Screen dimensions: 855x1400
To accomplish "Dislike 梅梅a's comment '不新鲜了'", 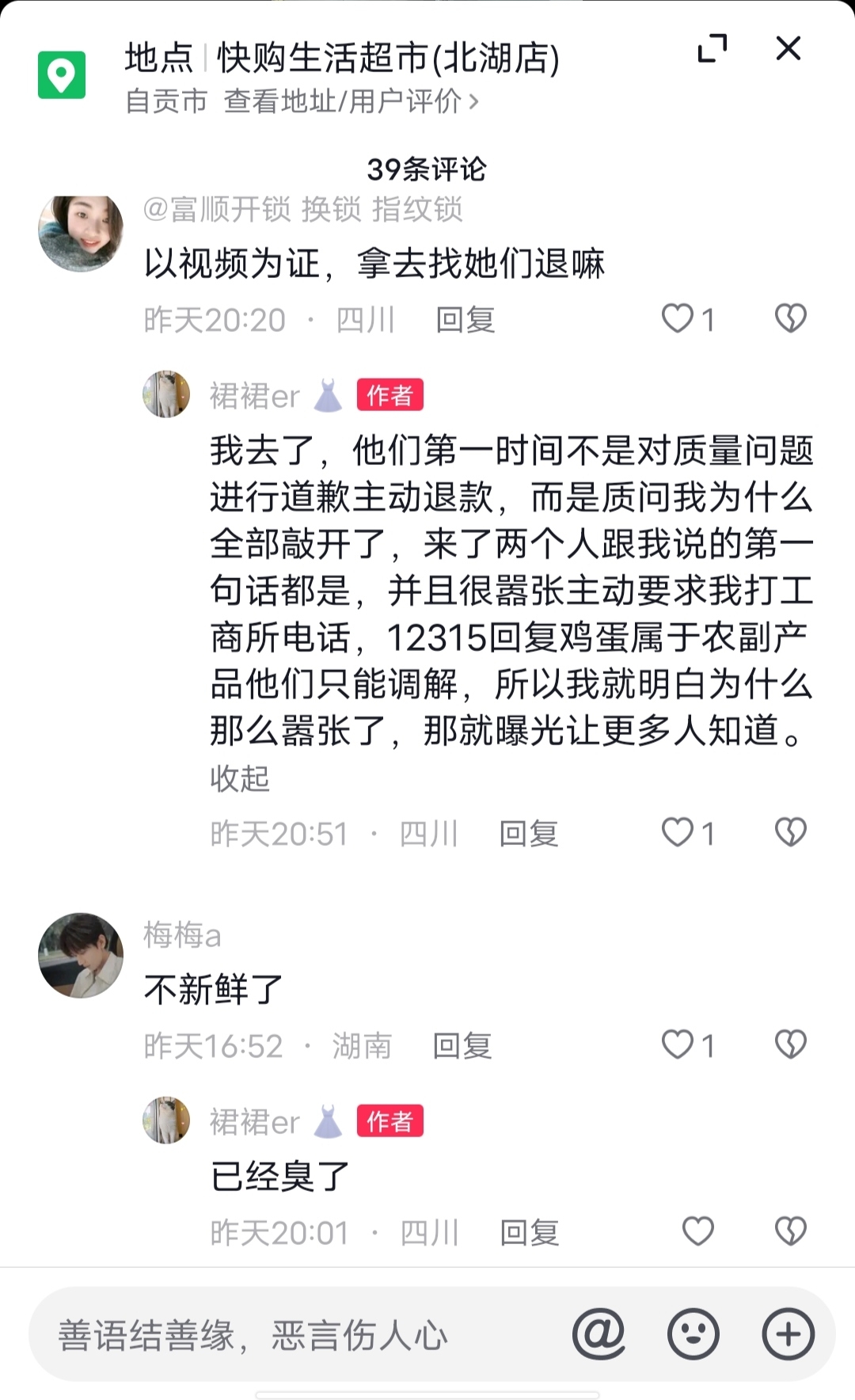I will pos(790,1044).
